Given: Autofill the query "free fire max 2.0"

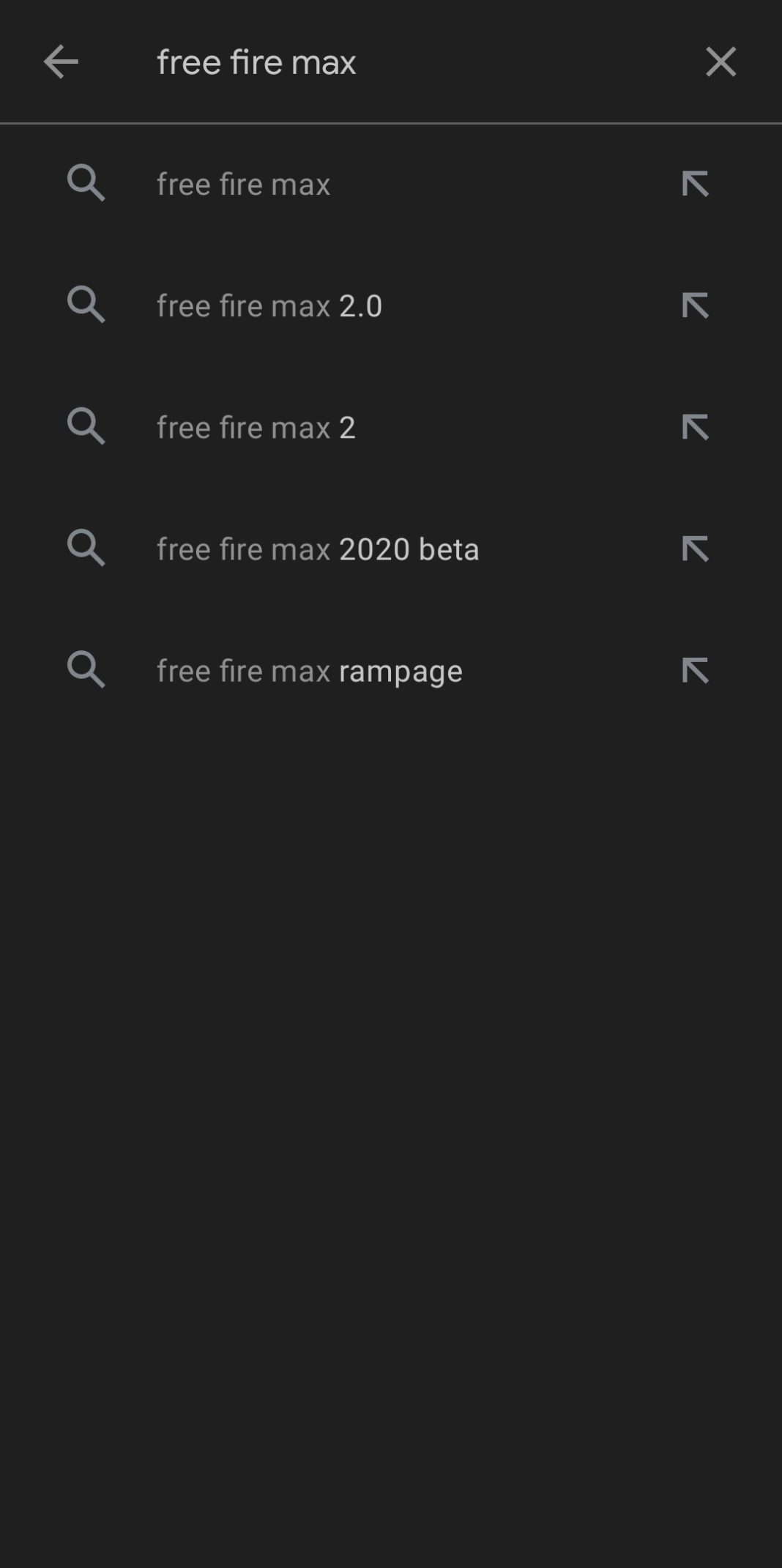Looking at the screenshot, I should pyautogui.click(x=694, y=305).
